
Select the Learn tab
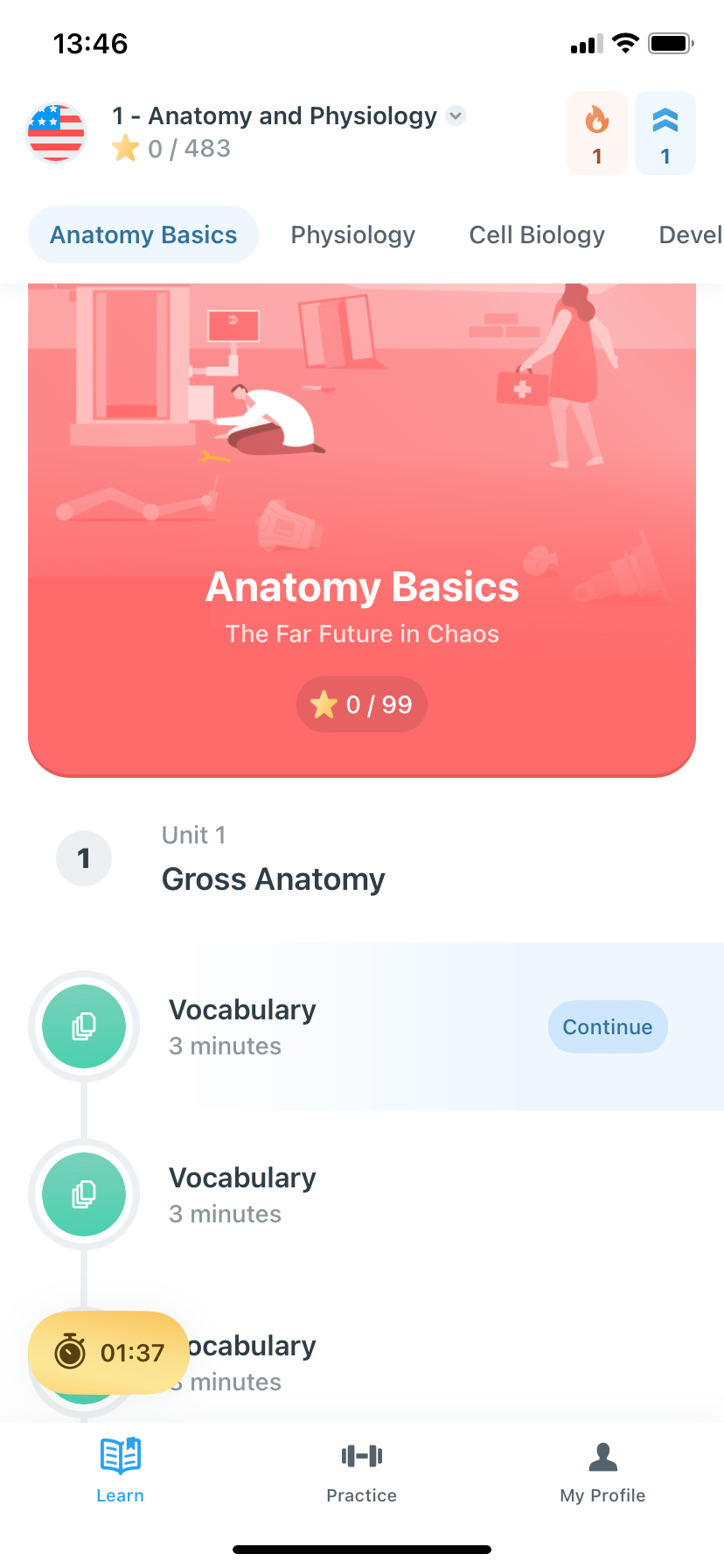120,1470
